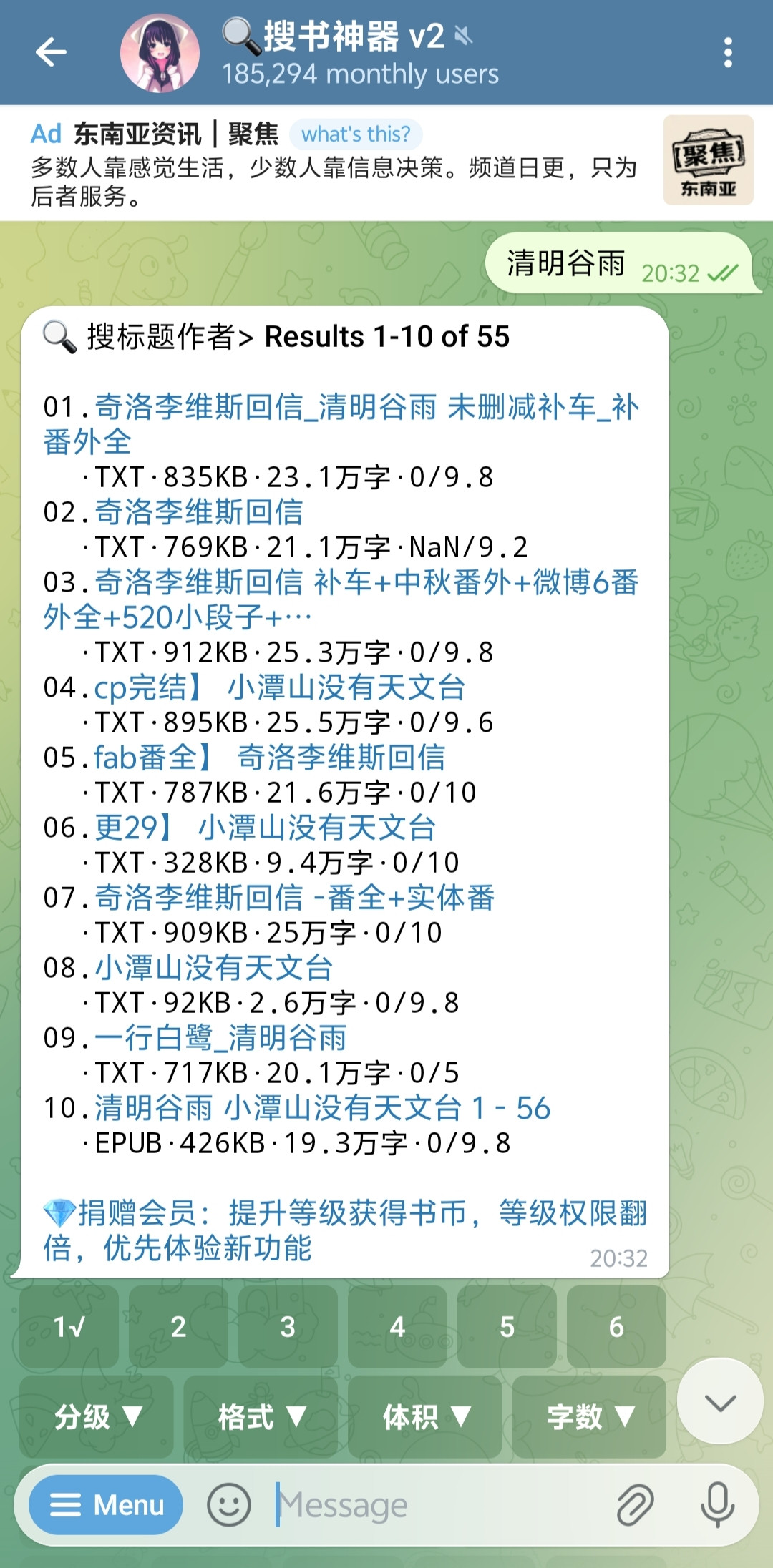
Task: Open the 搜书神器 v2 bot profile avatar
Action: [160, 53]
